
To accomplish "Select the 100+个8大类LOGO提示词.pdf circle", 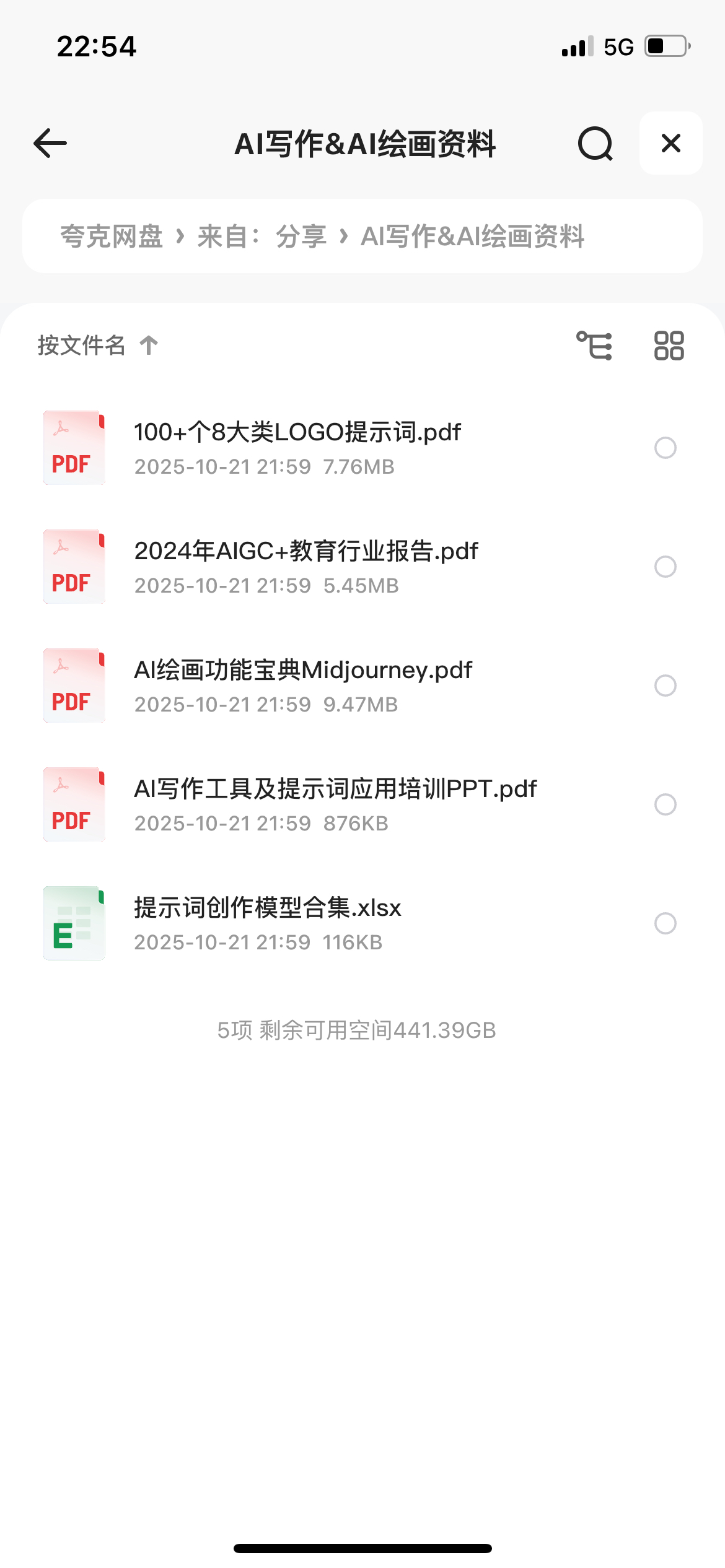I will pyautogui.click(x=665, y=448).
